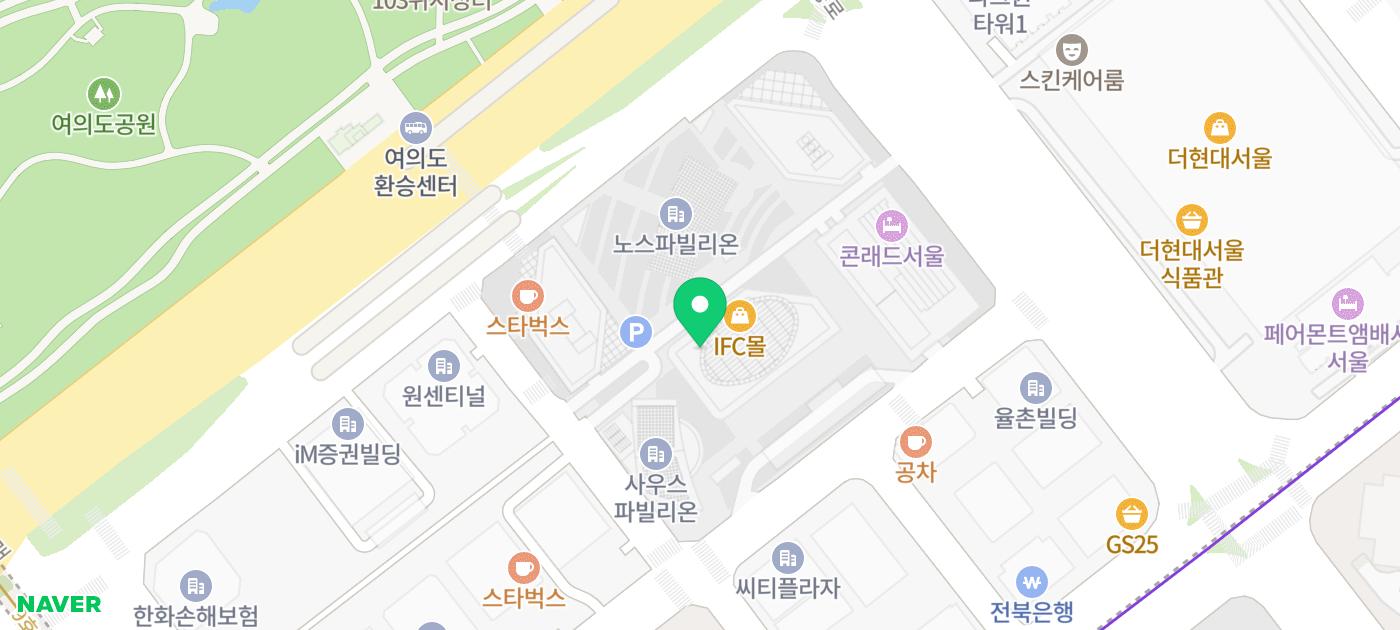Screen dimensions: 1400x630
Task: Open the 사우스 파빌리온 building marker
Action: point(655,454)
